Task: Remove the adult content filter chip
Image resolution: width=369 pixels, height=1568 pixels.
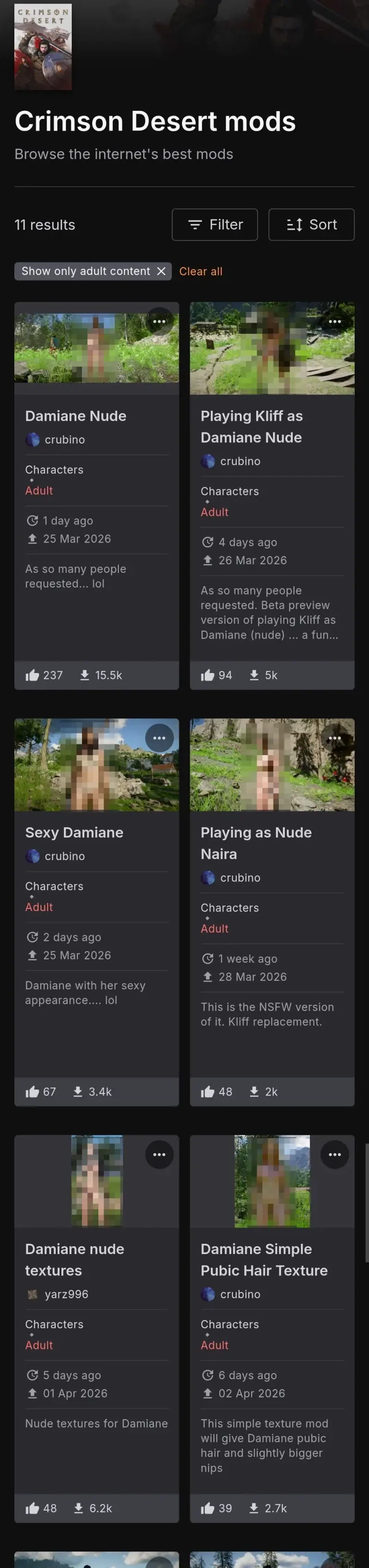Action: click(x=161, y=271)
